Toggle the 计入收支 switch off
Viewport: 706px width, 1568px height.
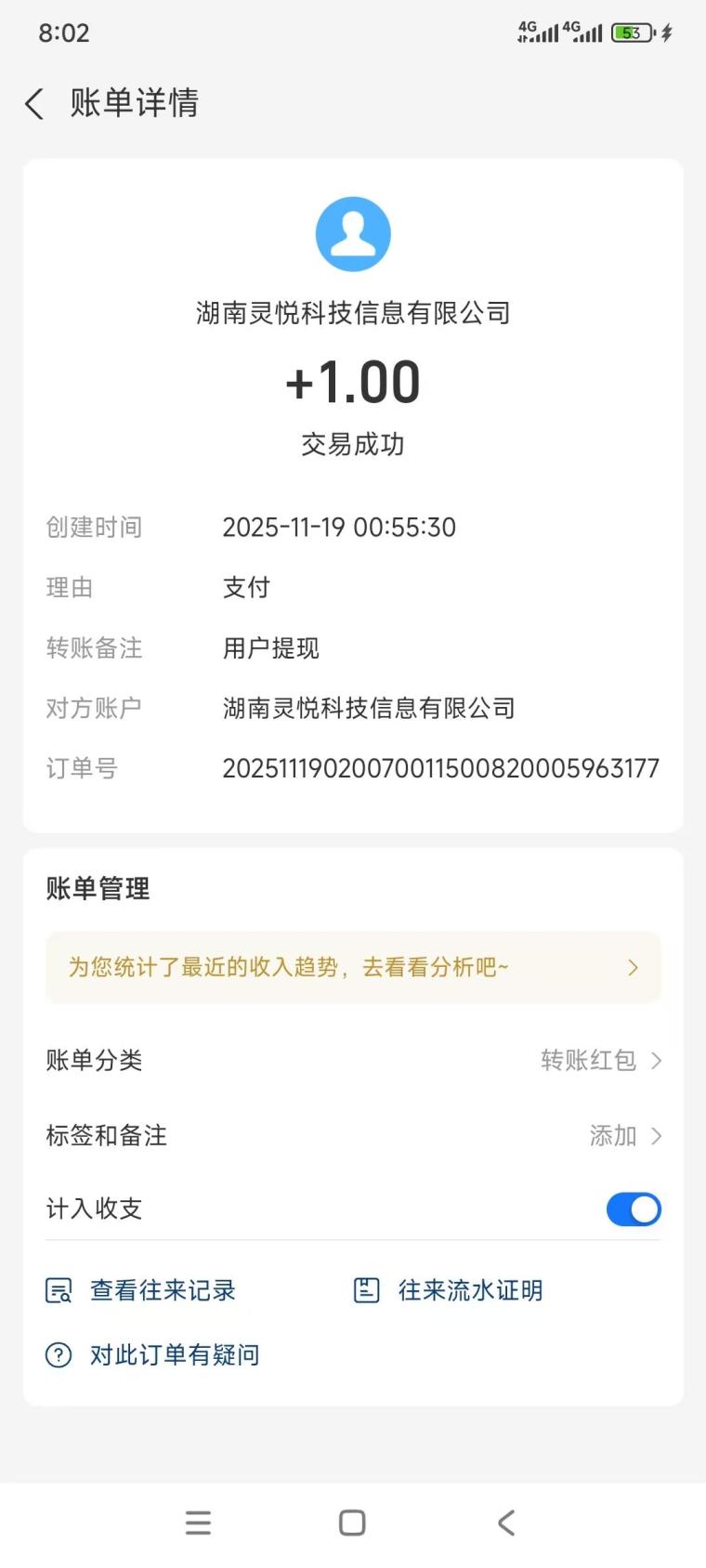pyautogui.click(x=633, y=1209)
